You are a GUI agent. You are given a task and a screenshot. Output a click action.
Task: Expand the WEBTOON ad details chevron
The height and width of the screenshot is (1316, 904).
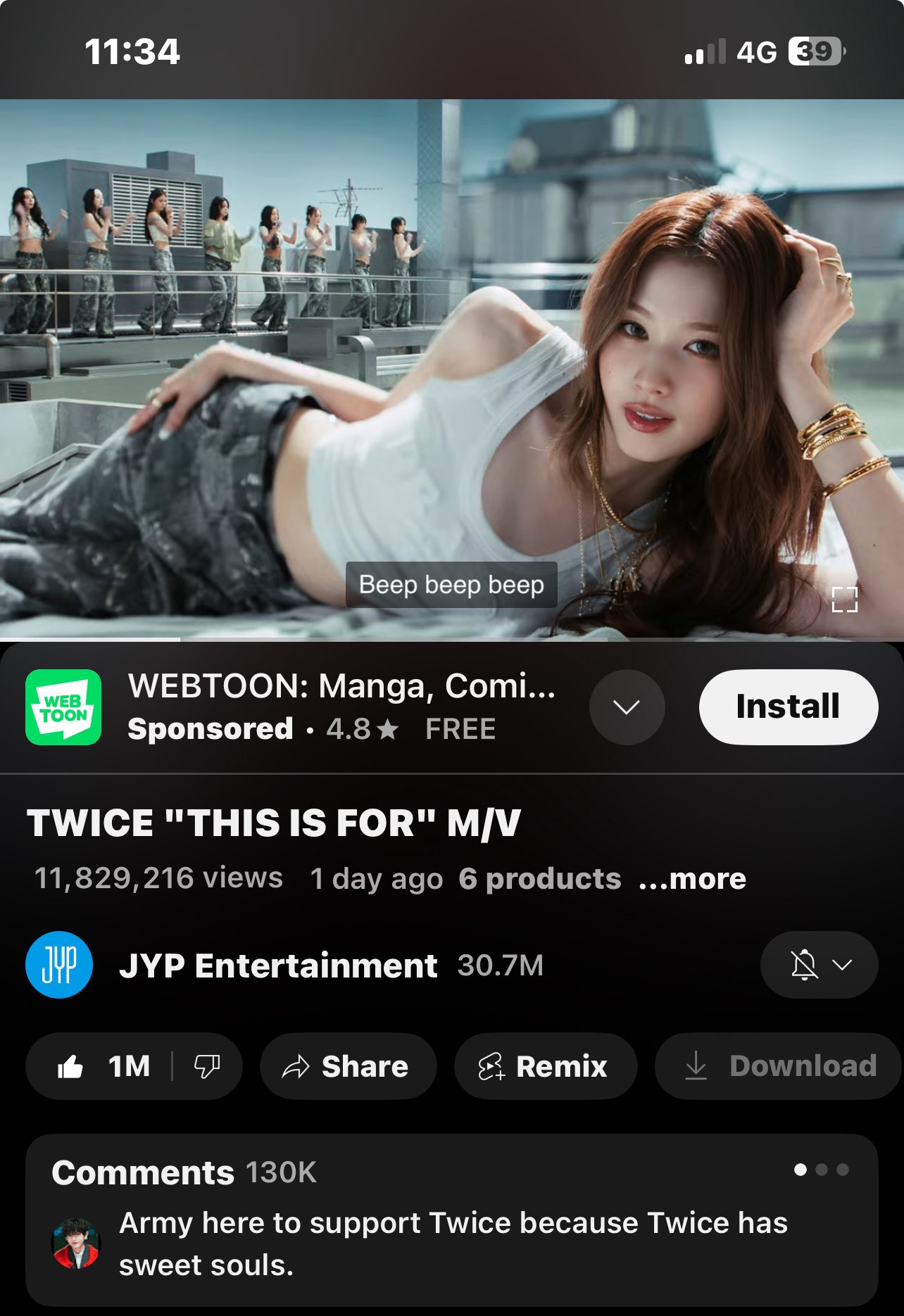click(627, 707)
